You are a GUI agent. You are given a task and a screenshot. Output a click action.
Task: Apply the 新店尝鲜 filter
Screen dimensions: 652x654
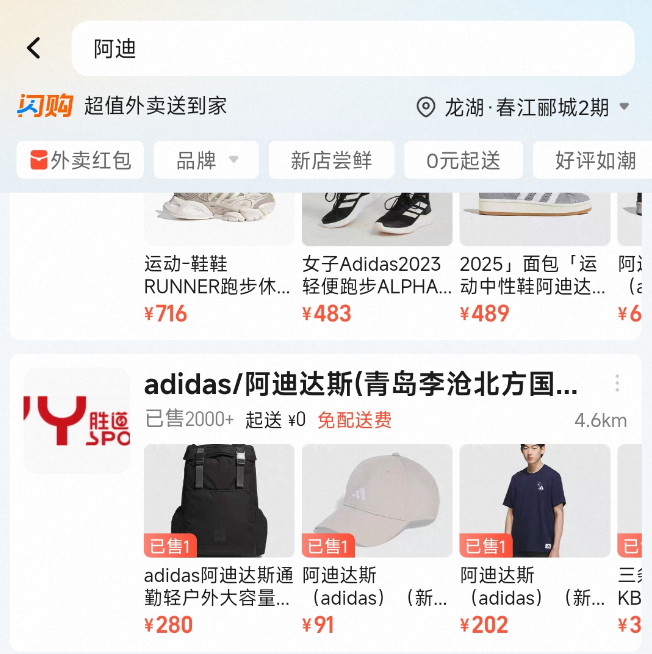tap(330, 160)
